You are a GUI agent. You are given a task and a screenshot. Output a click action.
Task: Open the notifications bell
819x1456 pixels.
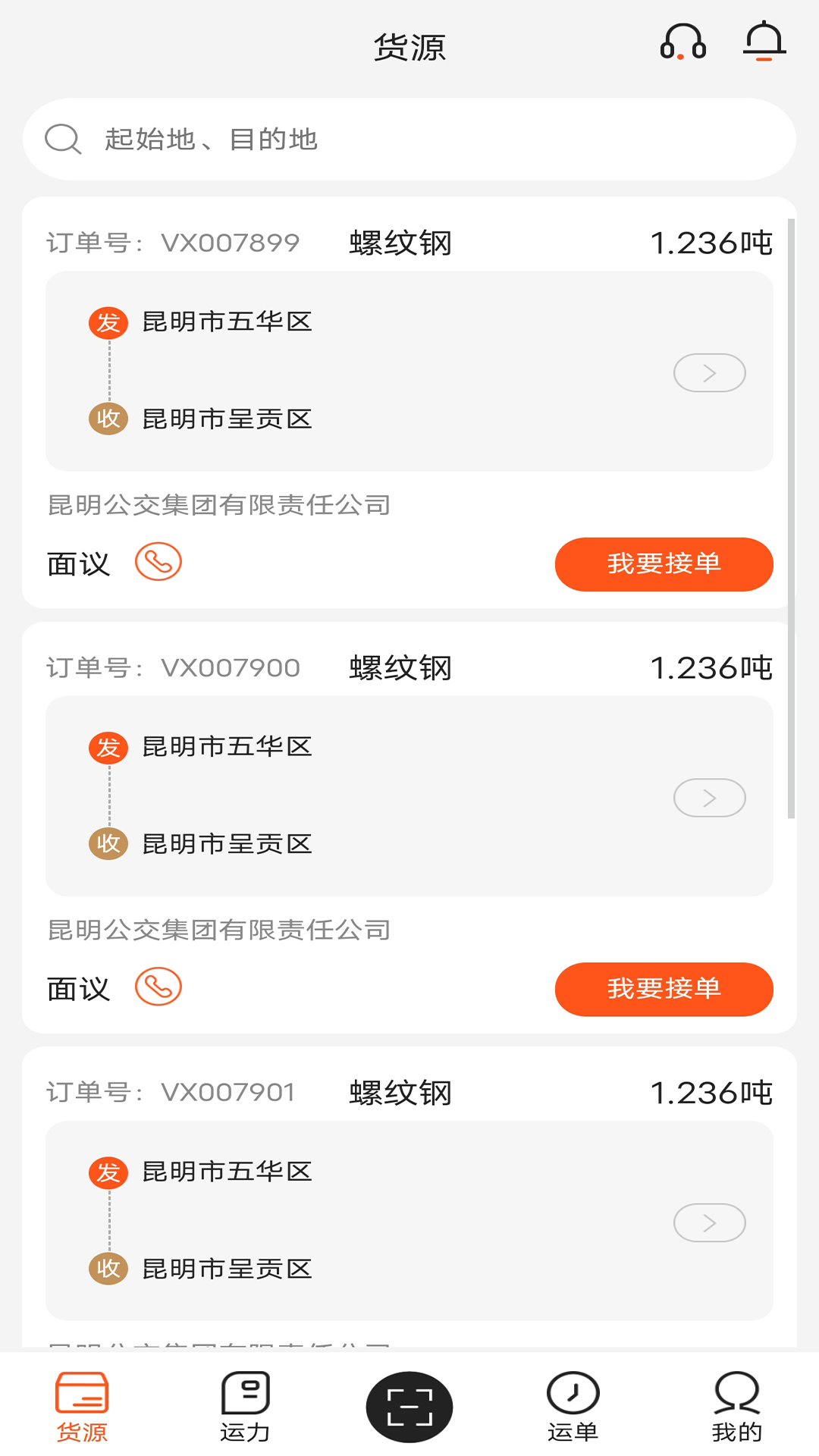point(764,41)
